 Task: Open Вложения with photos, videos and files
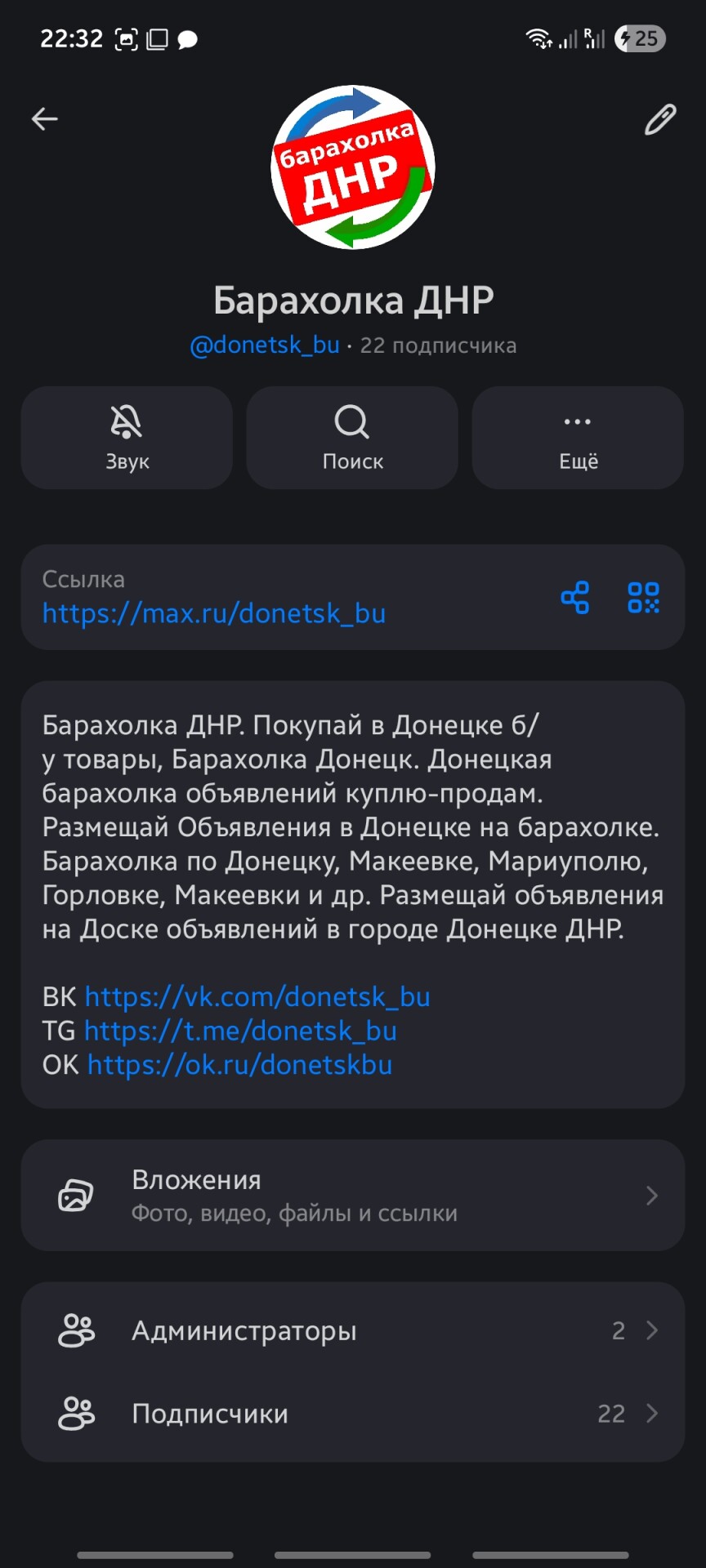point(353,1196)
